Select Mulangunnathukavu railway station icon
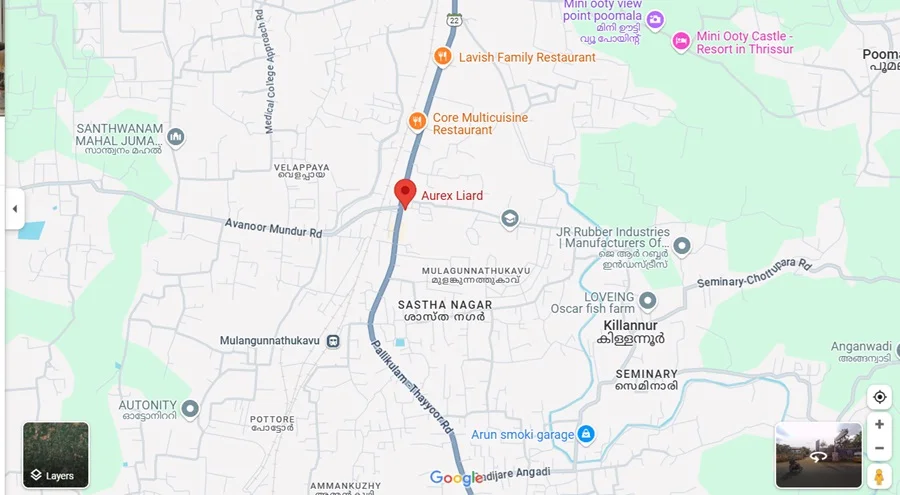This screenshot has height=495, width=900. 333,341
